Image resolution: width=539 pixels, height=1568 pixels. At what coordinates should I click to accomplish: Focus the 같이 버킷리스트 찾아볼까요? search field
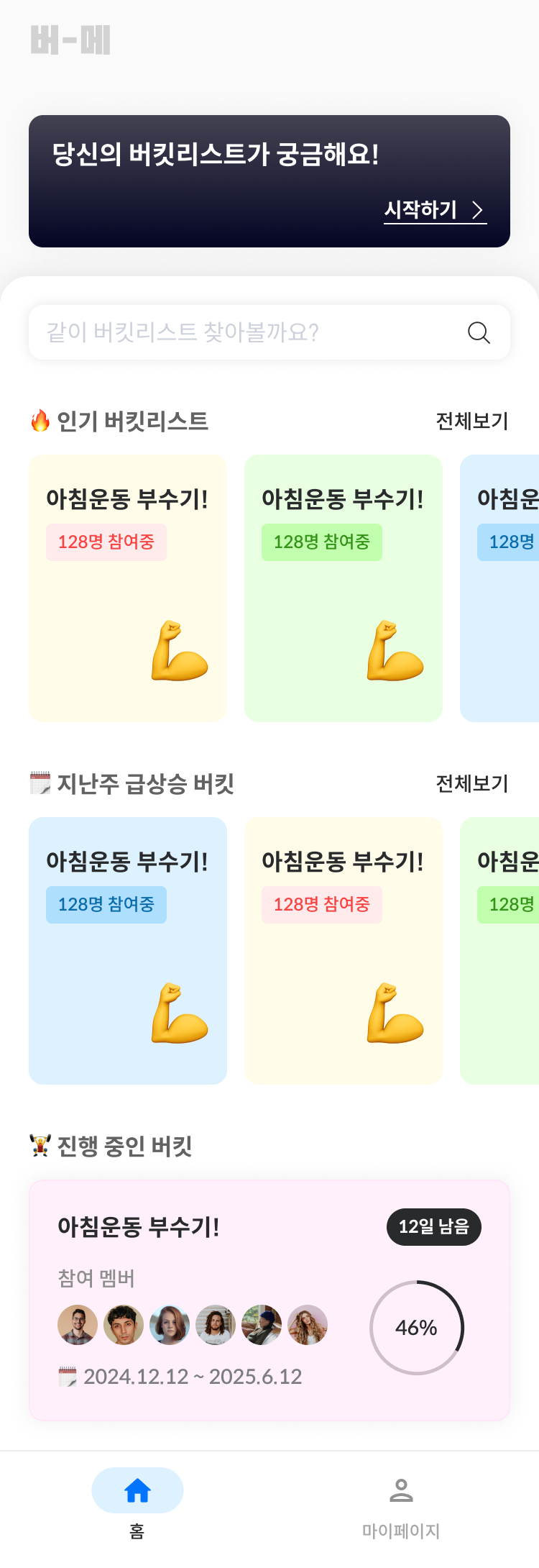point(244,332)
